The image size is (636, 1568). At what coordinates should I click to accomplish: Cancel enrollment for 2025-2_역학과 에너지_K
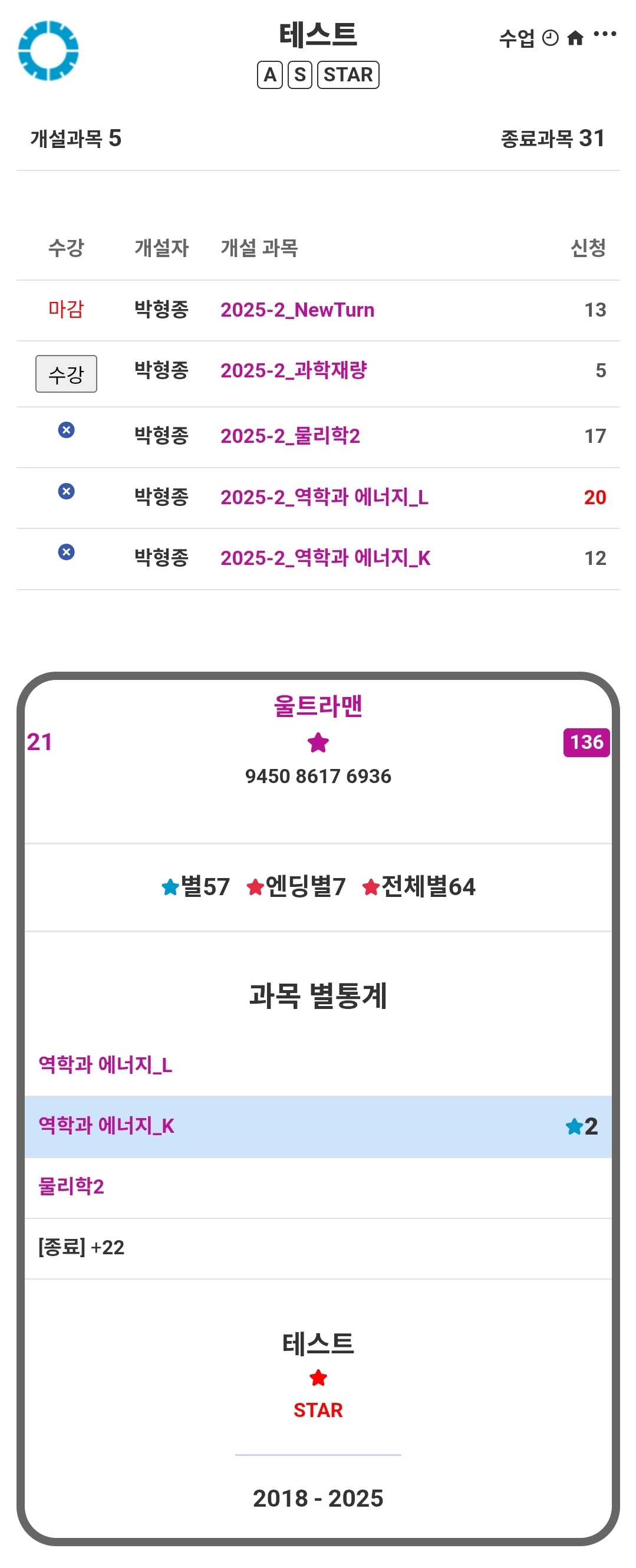pyautogui.click(x=67, y=552)
